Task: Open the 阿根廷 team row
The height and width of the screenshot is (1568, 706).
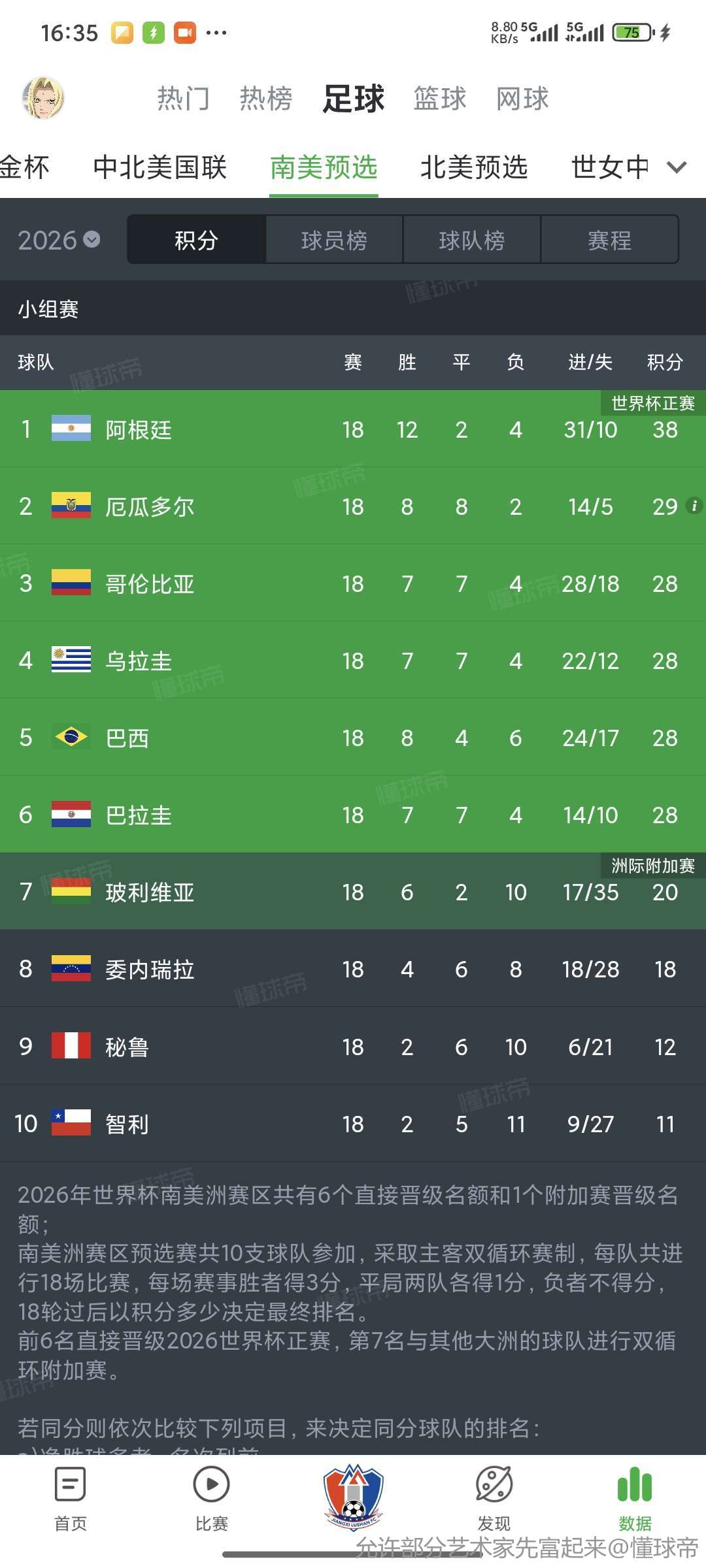Action: click(139, 430)
